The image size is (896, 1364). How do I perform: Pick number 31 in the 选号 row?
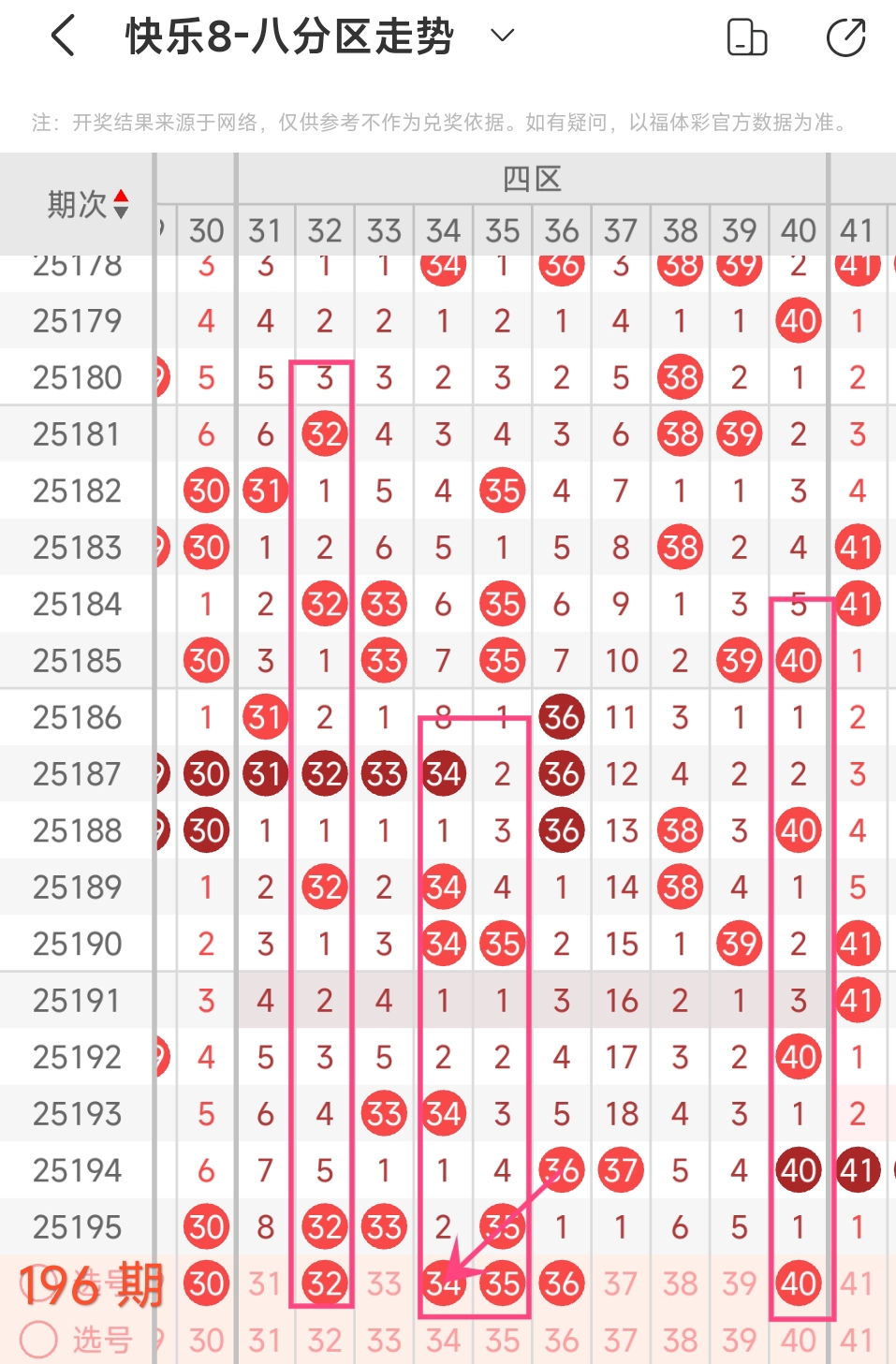pos(265,1341)
